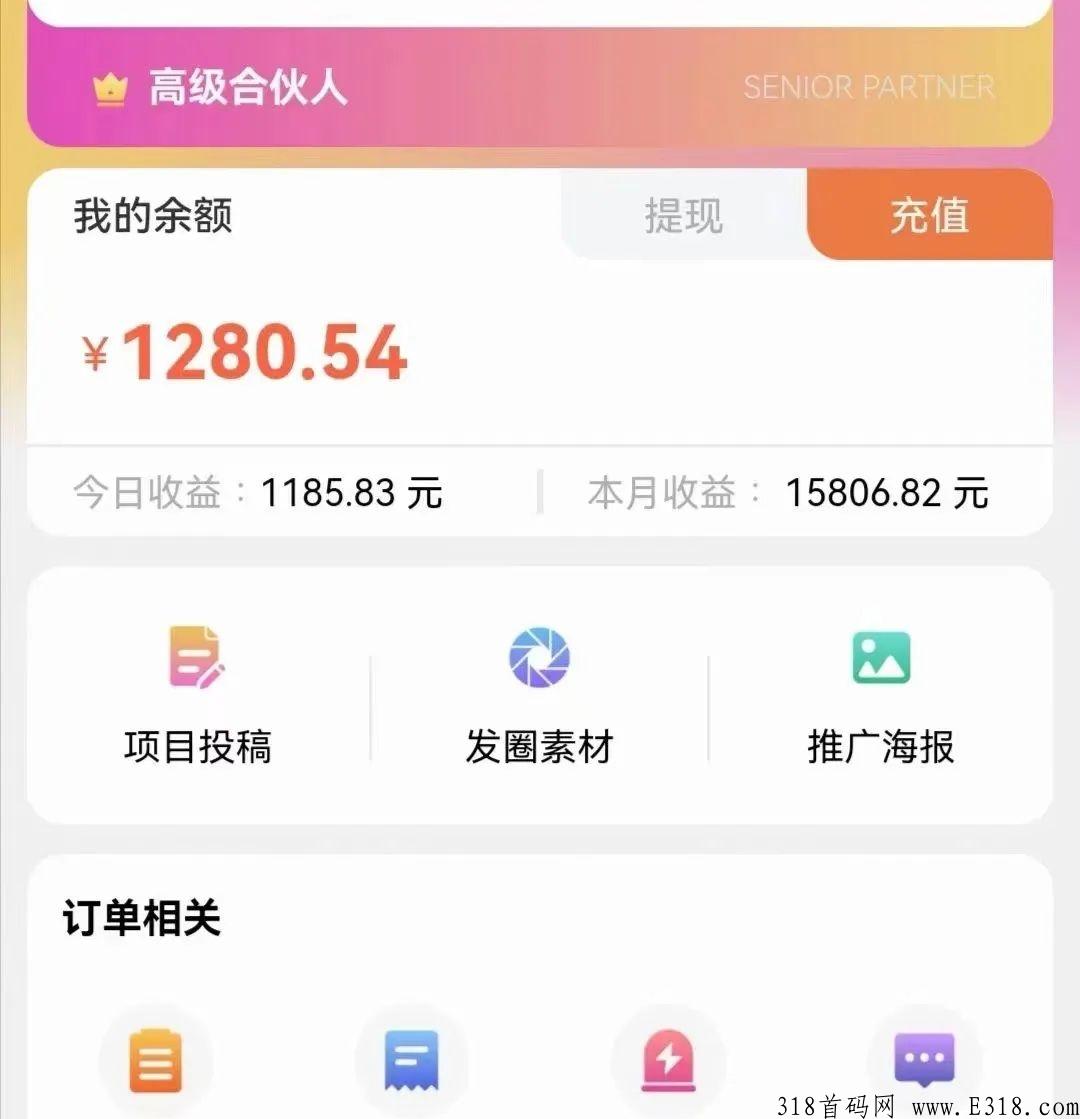Click the divider between earnings figures
The image size is (1080, 1119).
coord(540,491)
